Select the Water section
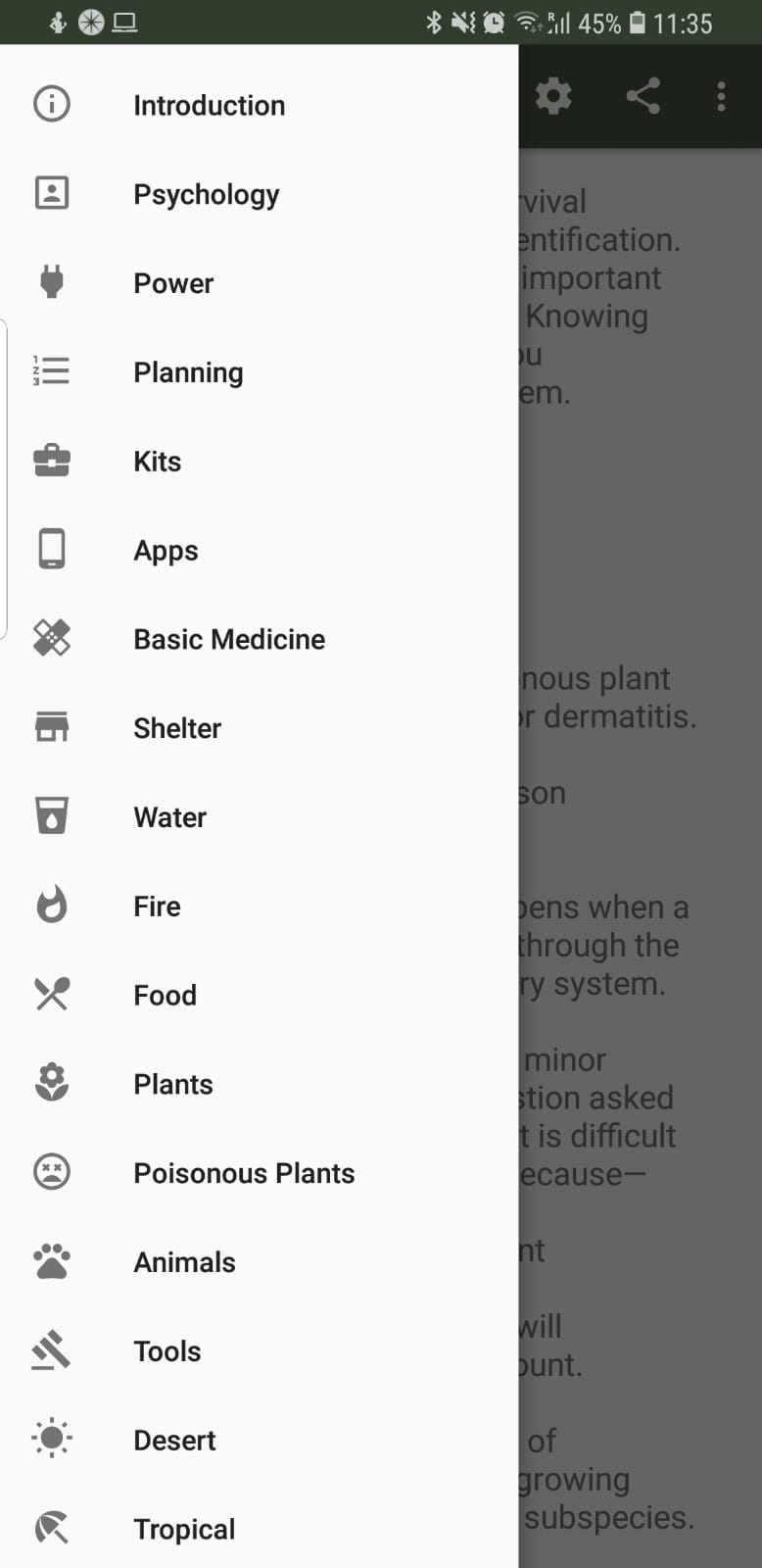The width and height of the screenshot is (762, 1568). point(259,817)
